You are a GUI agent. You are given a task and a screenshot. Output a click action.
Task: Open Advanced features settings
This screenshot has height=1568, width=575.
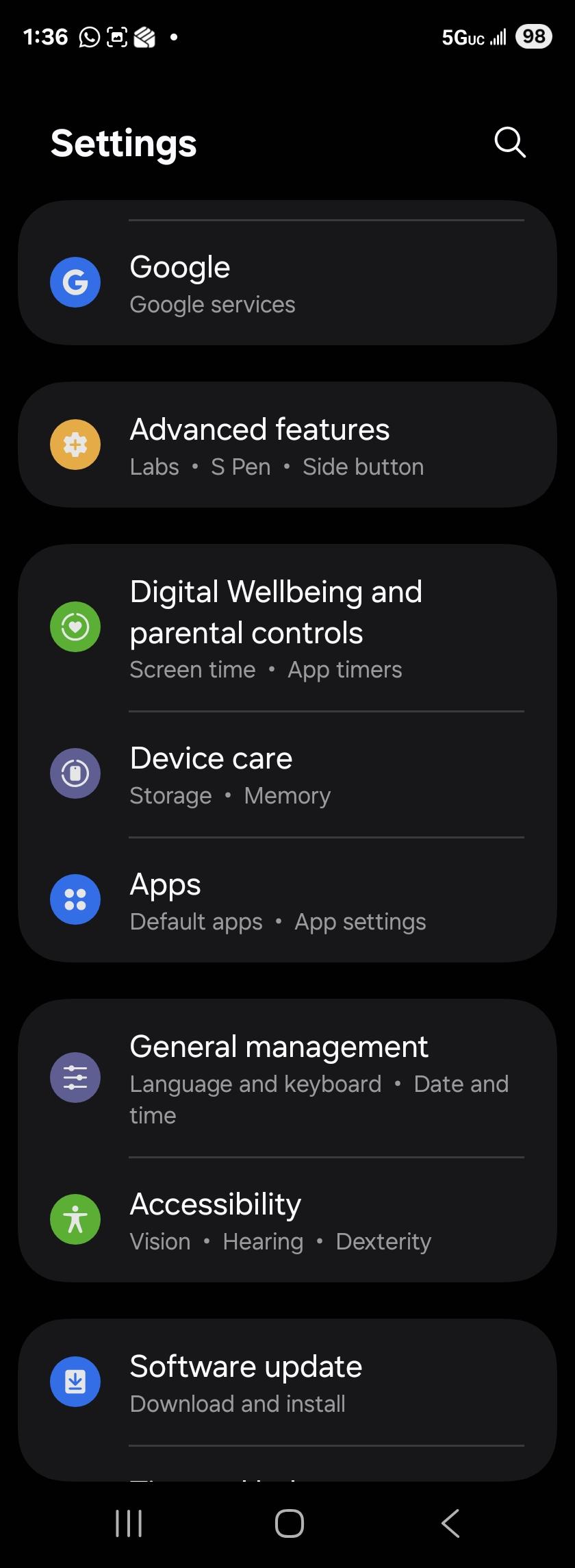tap(287, 444)
